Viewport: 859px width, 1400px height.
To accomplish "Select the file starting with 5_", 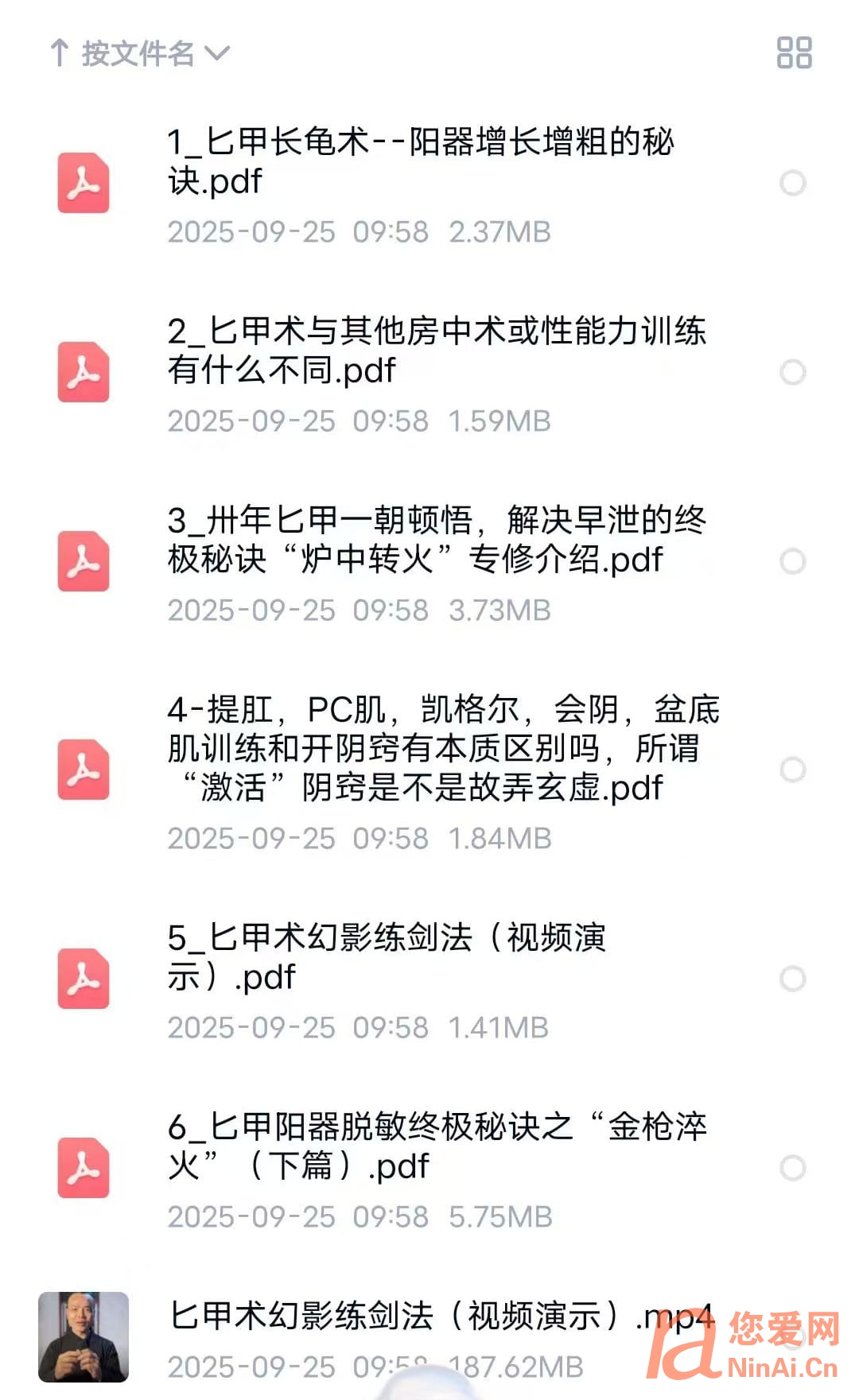I will point(792,979).
